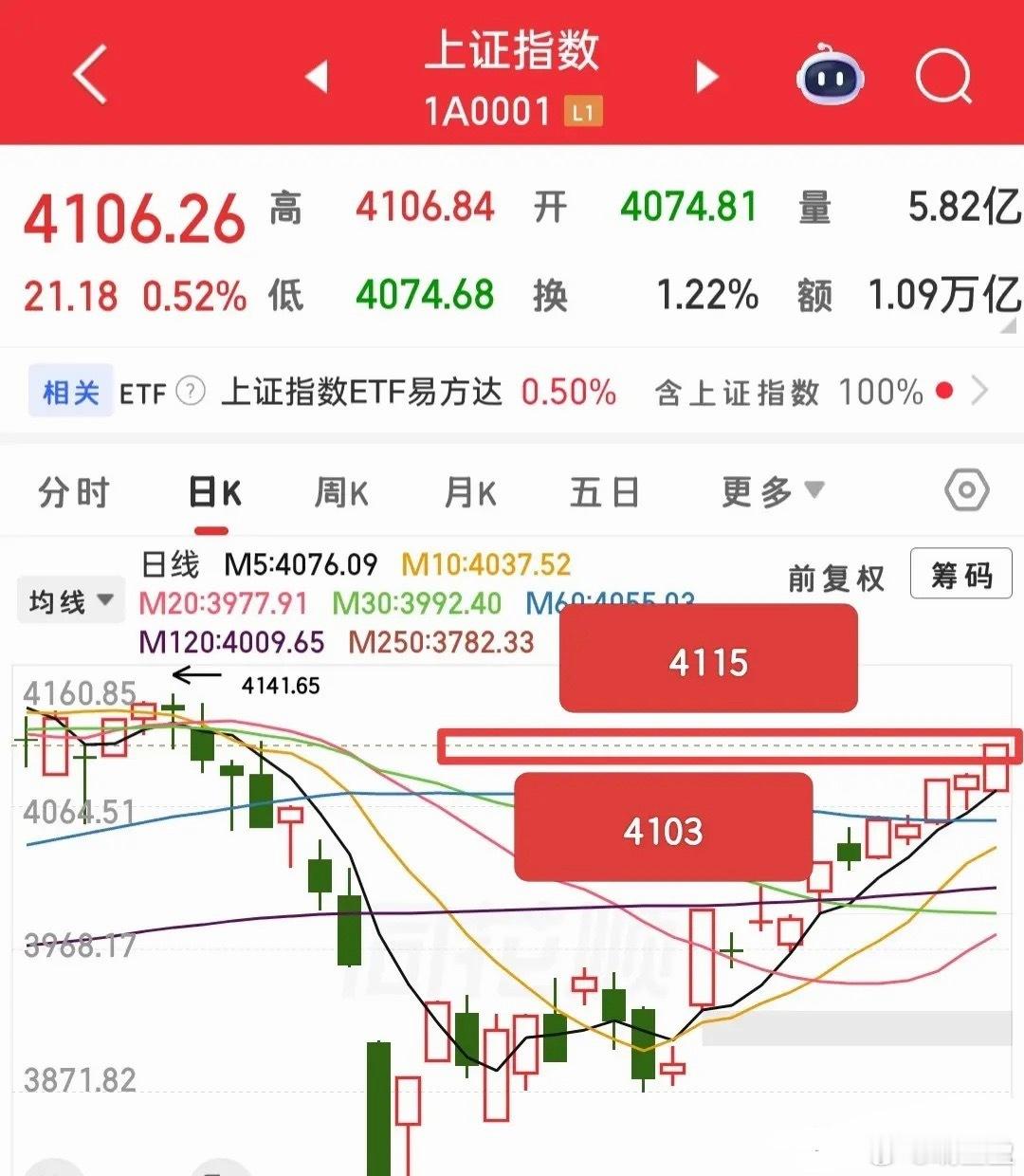Select the right triangle to view next index
This screenshot has height=1176, width=1024.
coord(706,76)
